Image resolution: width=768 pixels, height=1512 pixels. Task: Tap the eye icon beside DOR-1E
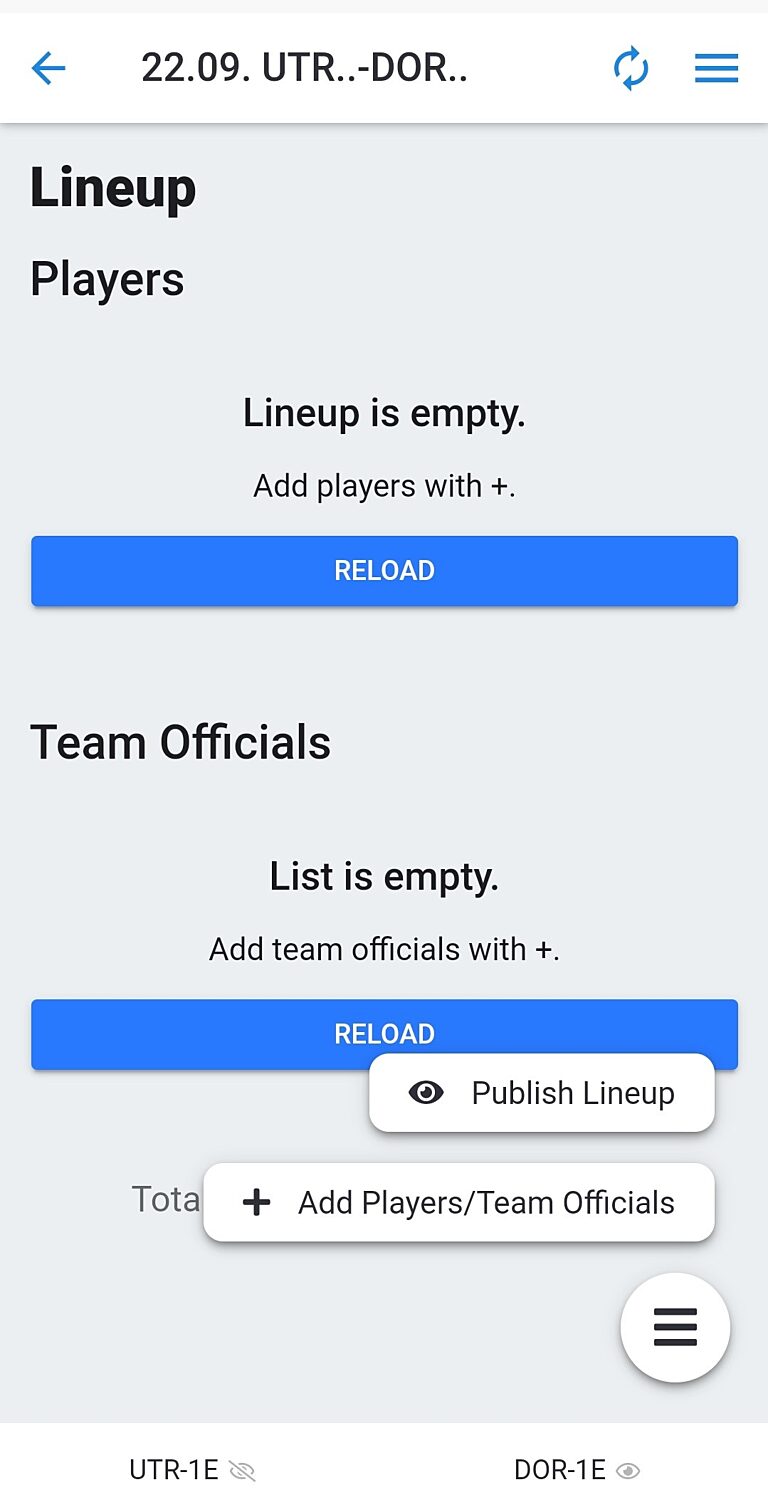628,1470
